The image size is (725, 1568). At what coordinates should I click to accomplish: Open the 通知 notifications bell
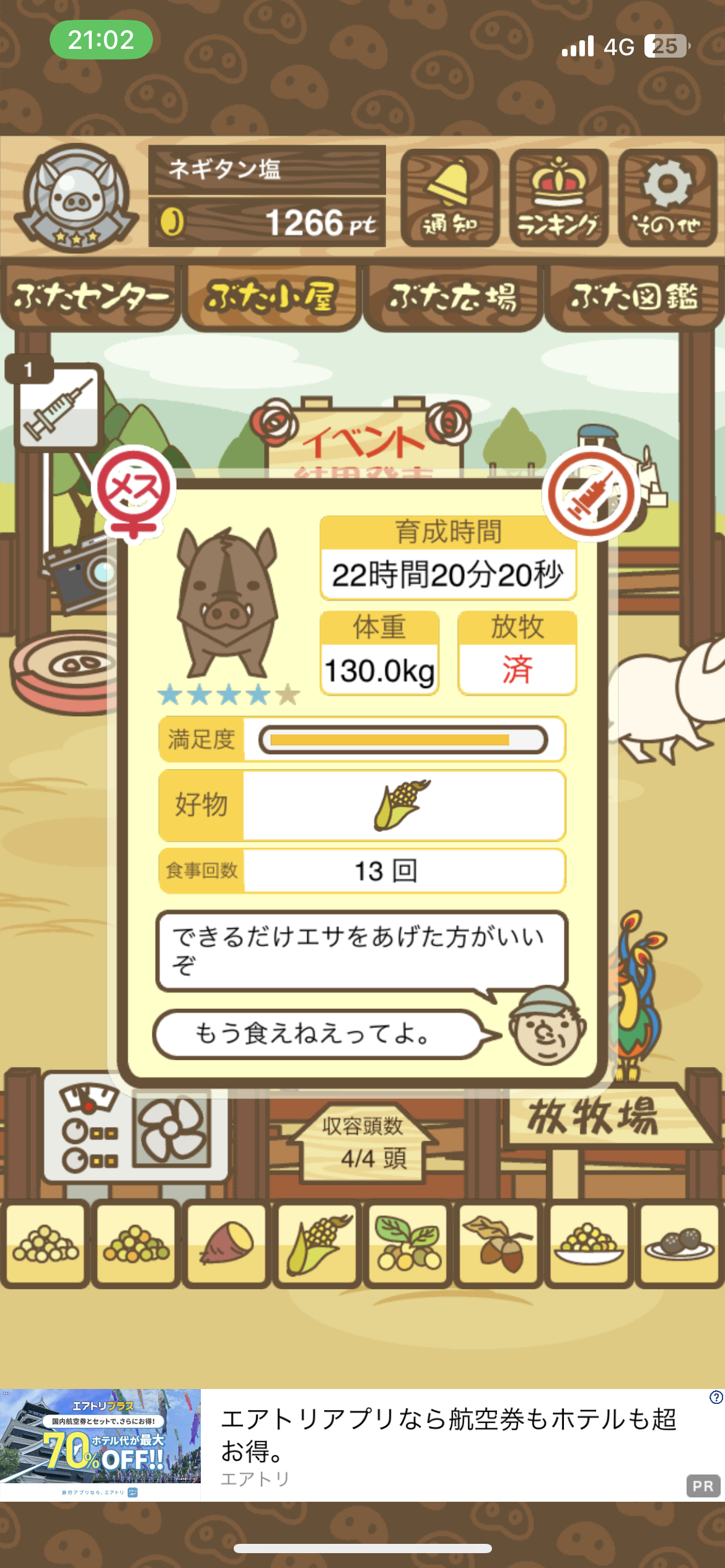(x=450, y=198)
